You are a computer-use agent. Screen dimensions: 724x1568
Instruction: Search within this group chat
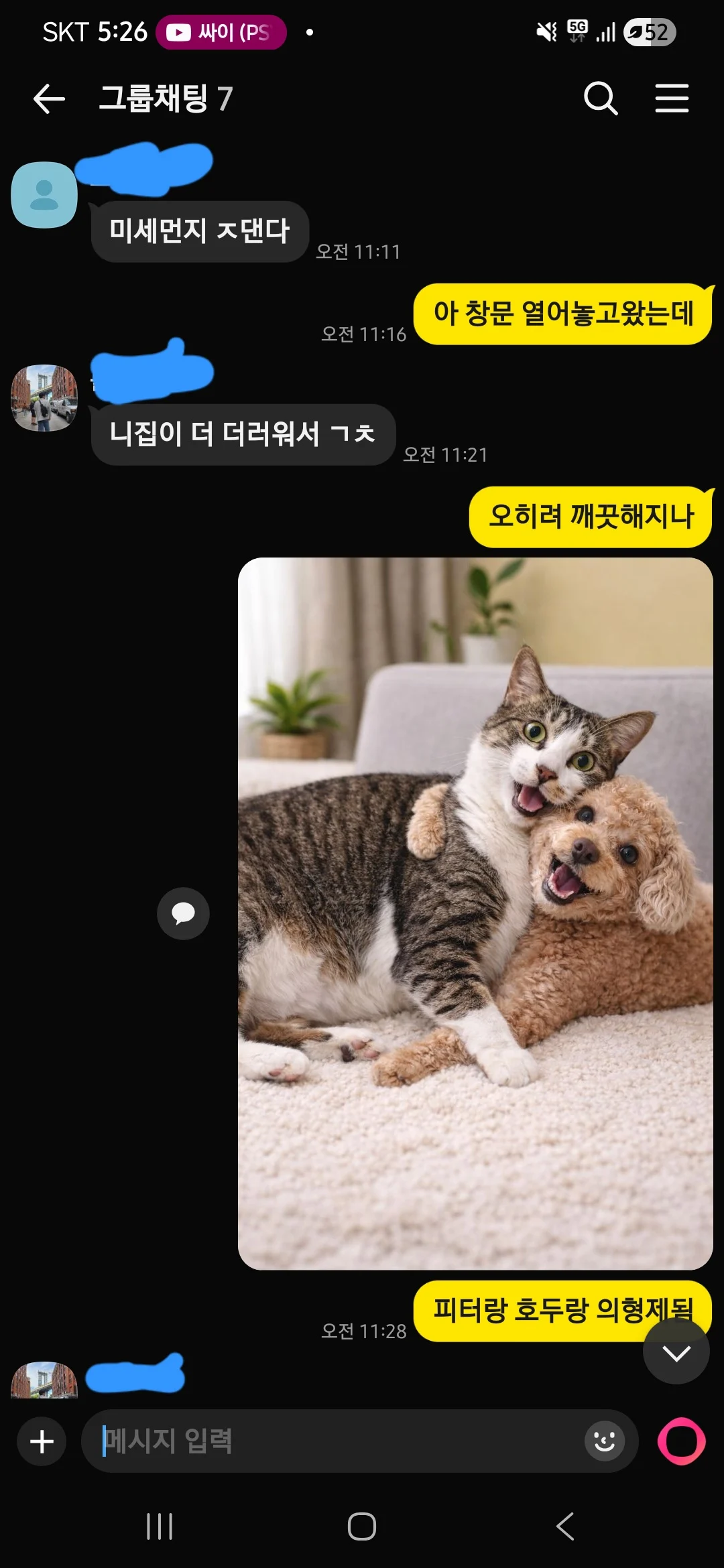[x=600, y=99]
